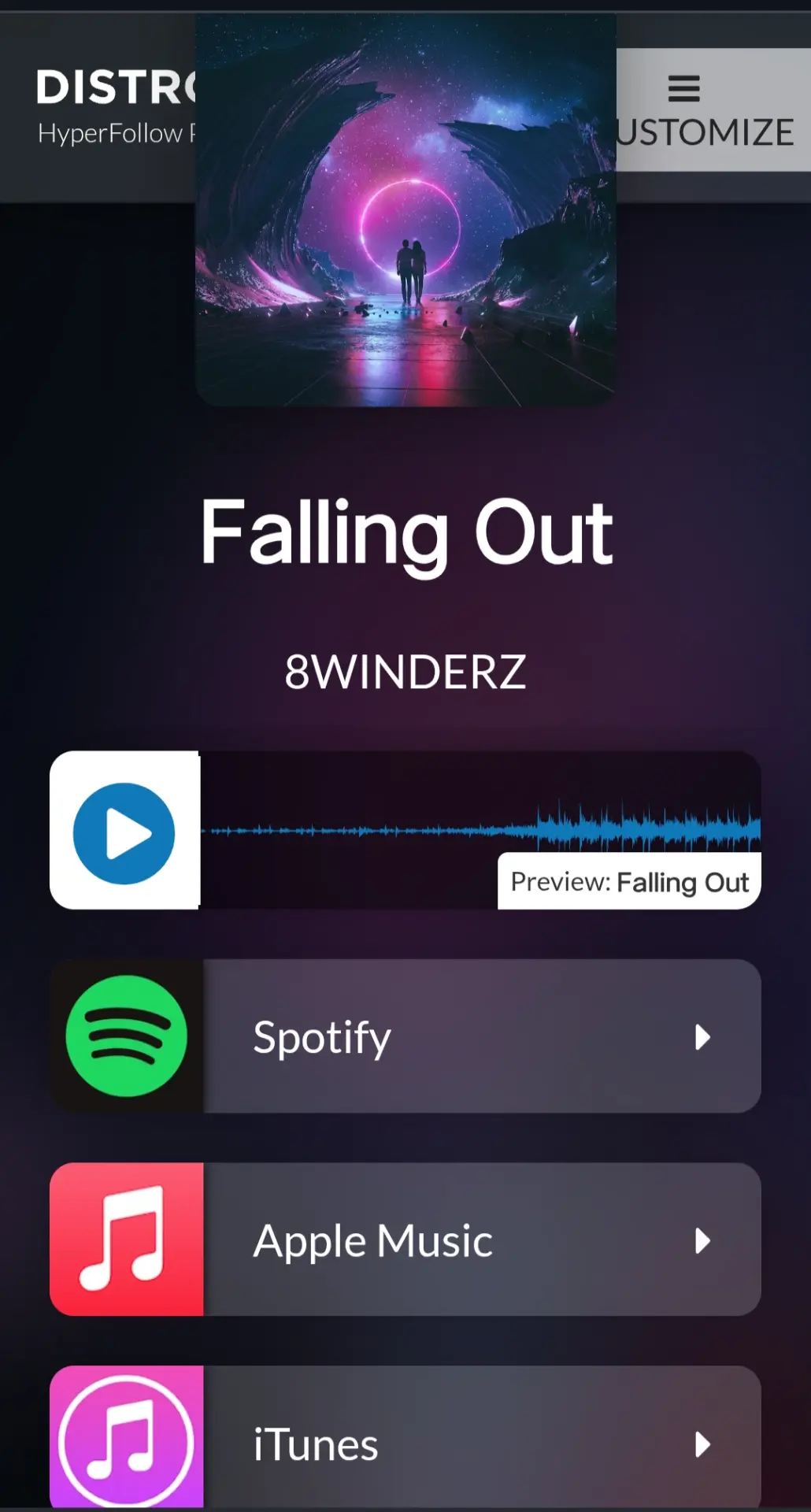Open Falling Out on Apple Music

click(405, 1240)
